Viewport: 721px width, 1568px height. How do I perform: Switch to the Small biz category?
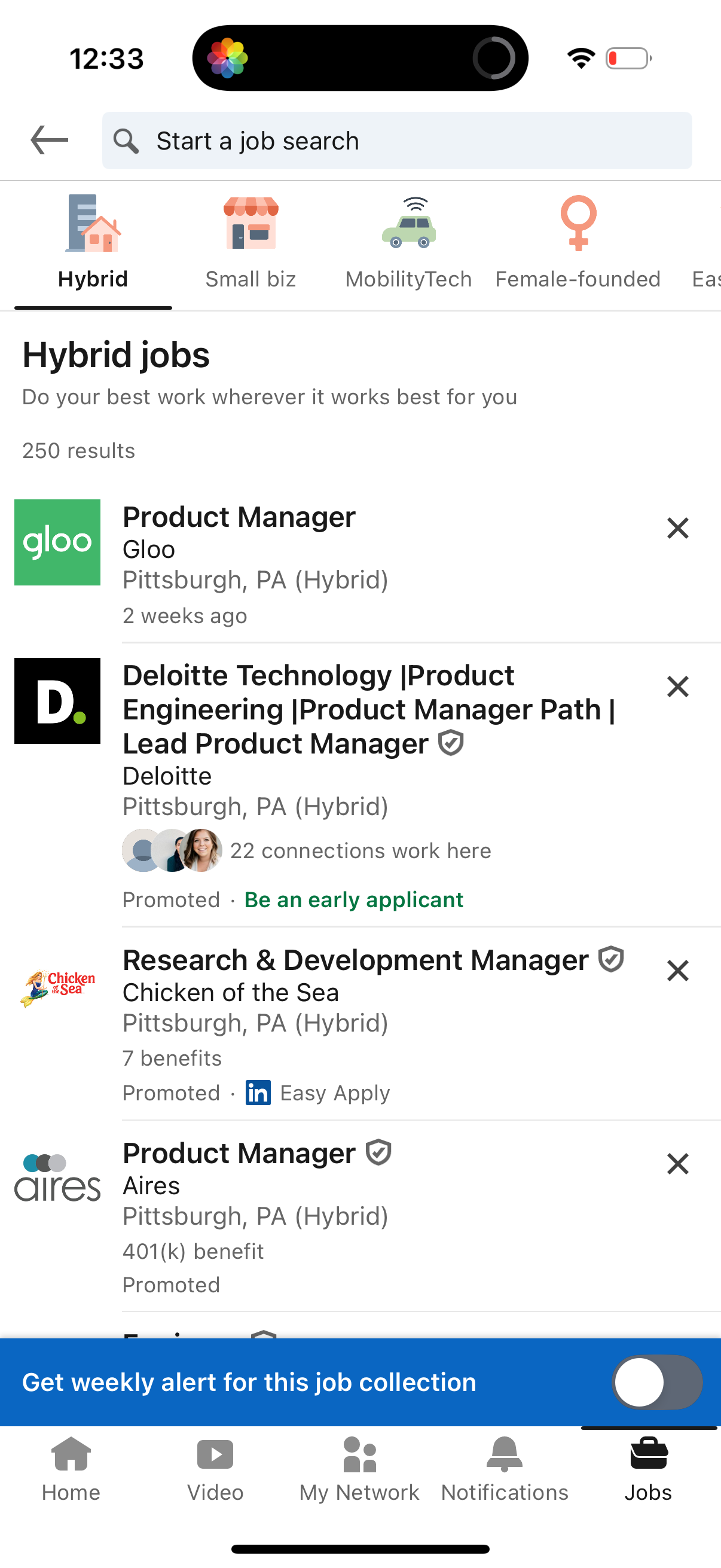click(250, 243)
